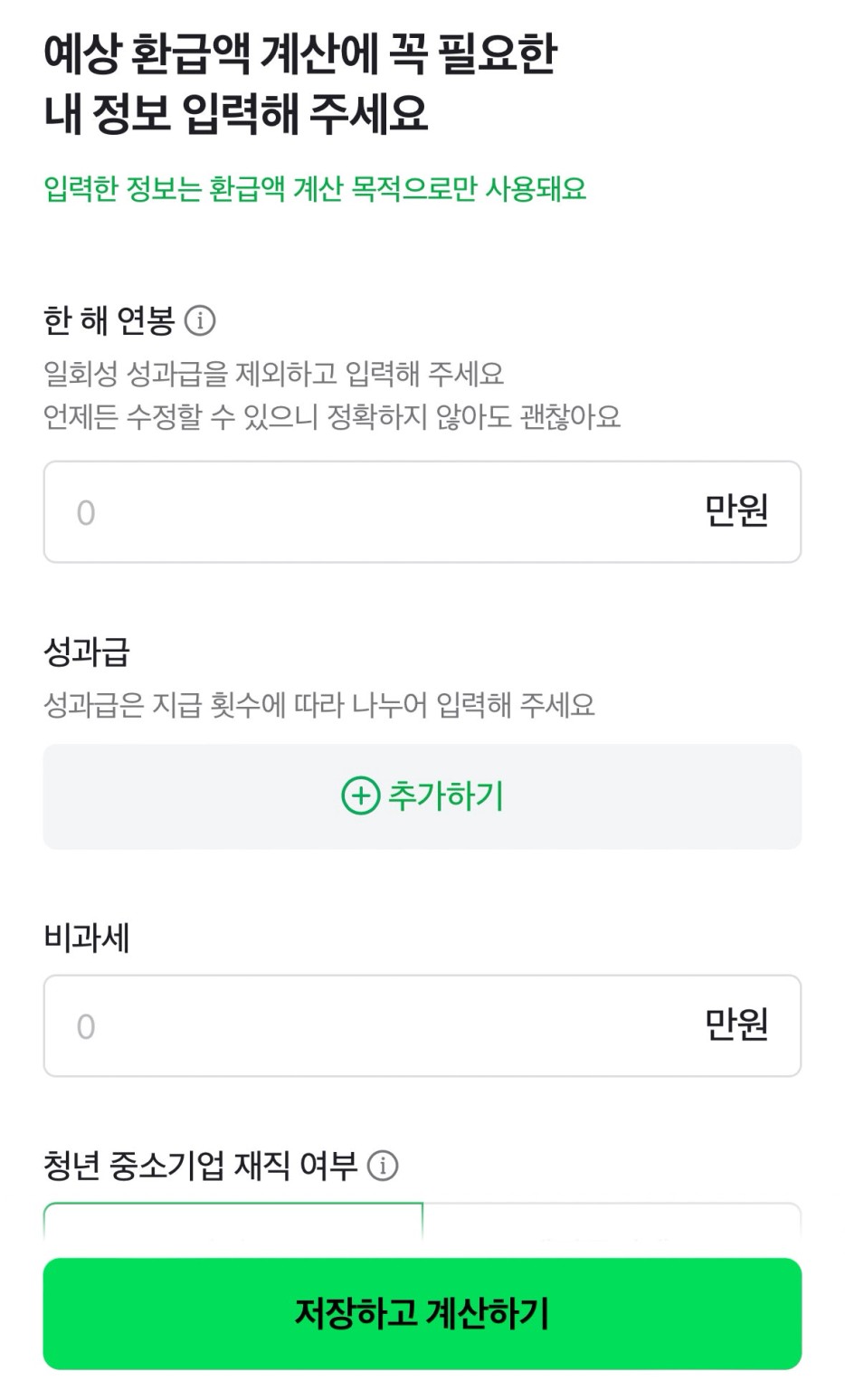845x1400 pixels.
Task: Click the green privacy notice text
Action: point(316,191)
